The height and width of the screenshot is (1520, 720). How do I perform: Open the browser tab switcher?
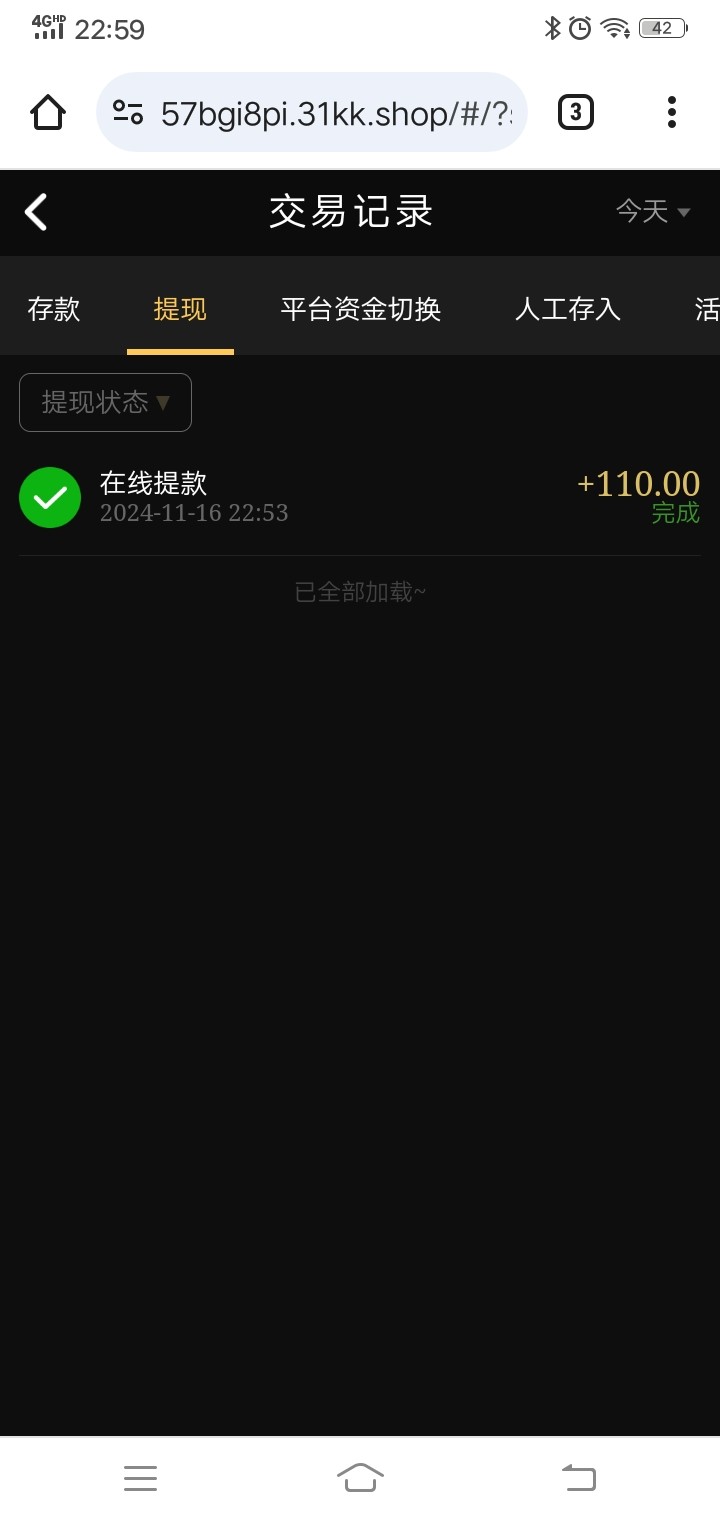(575, 112)
